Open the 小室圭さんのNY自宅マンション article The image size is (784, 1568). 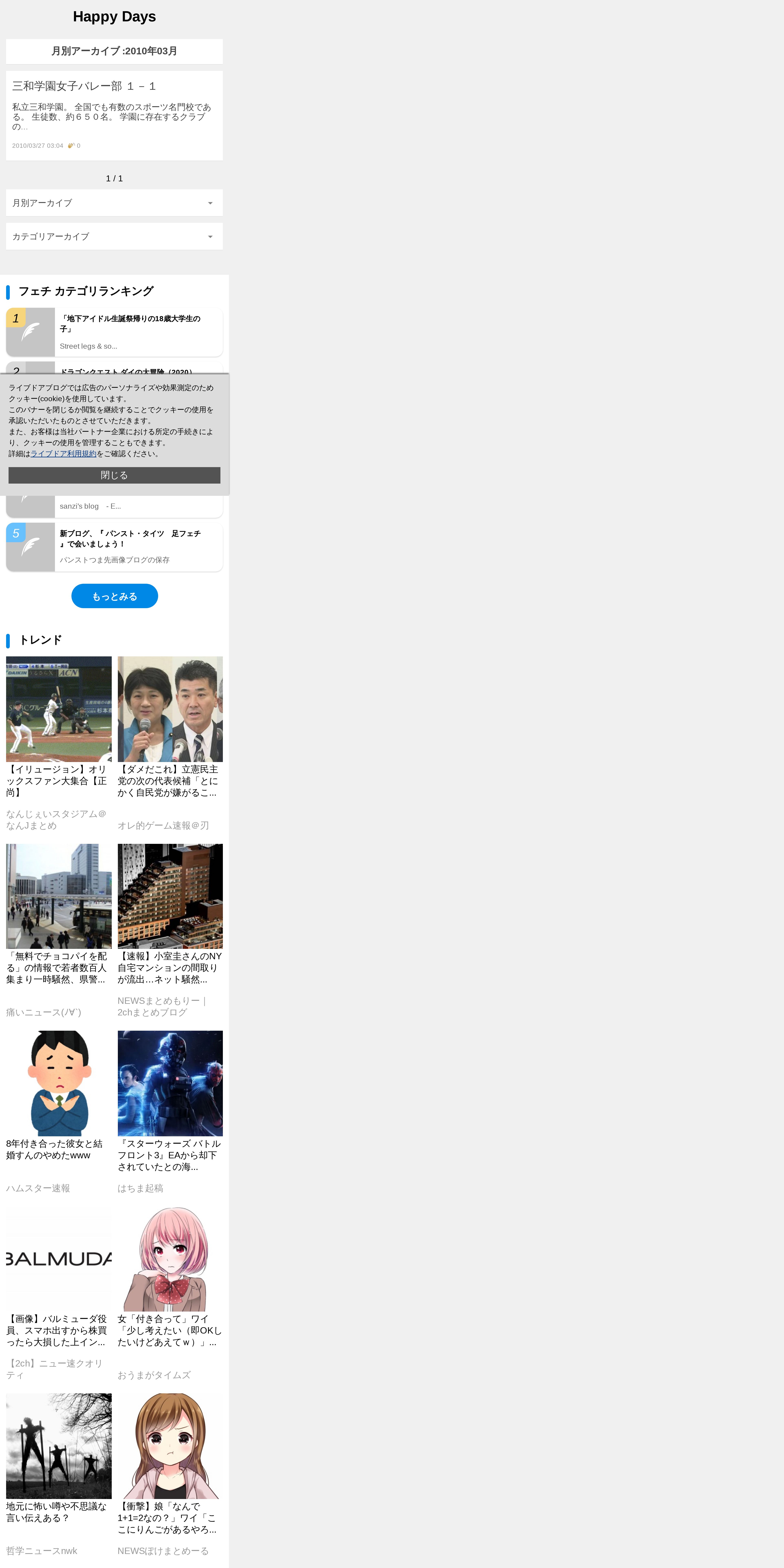pyautogui.click(x=170, y=968)
